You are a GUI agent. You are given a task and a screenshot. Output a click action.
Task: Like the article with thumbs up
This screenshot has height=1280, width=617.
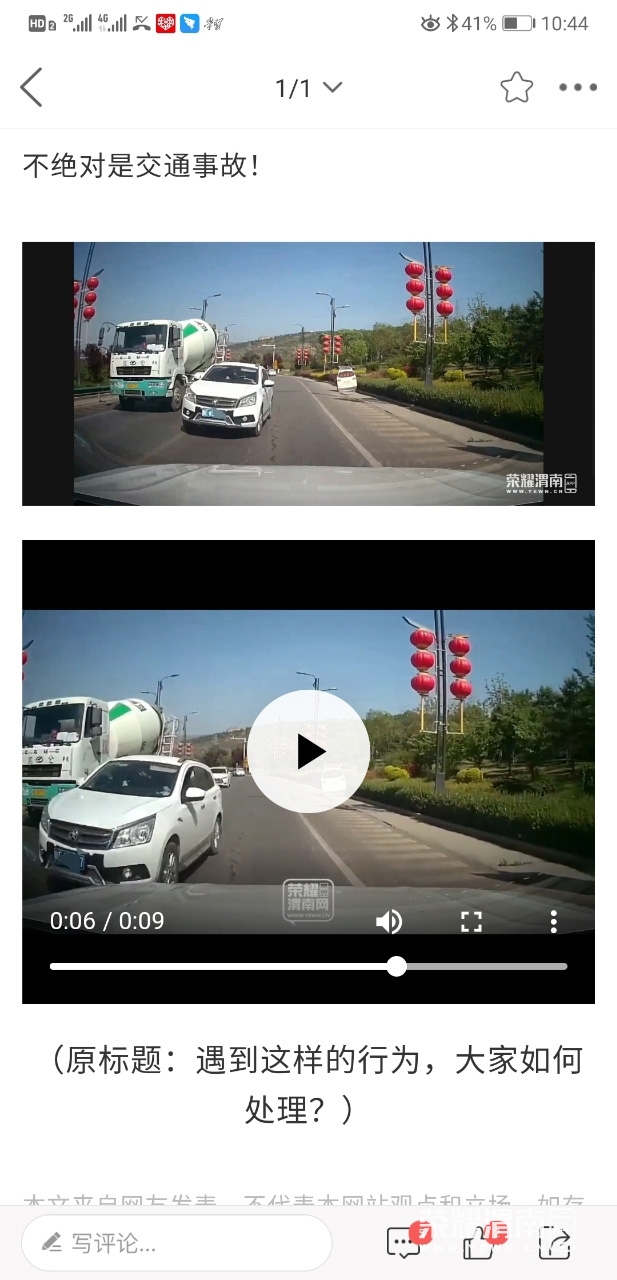click(x=480, y=1242)
